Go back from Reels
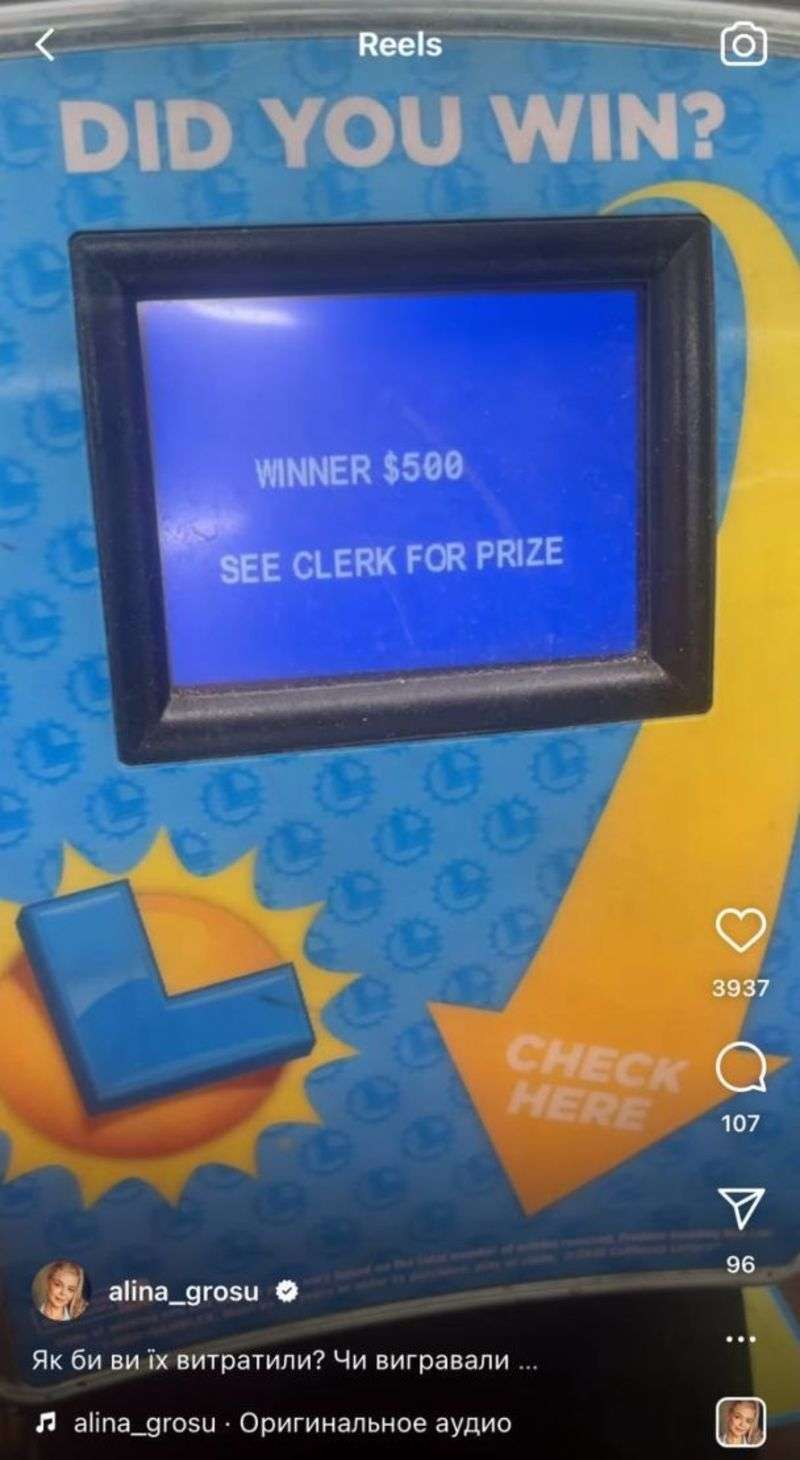800x1460 pixels. (45, 45)
